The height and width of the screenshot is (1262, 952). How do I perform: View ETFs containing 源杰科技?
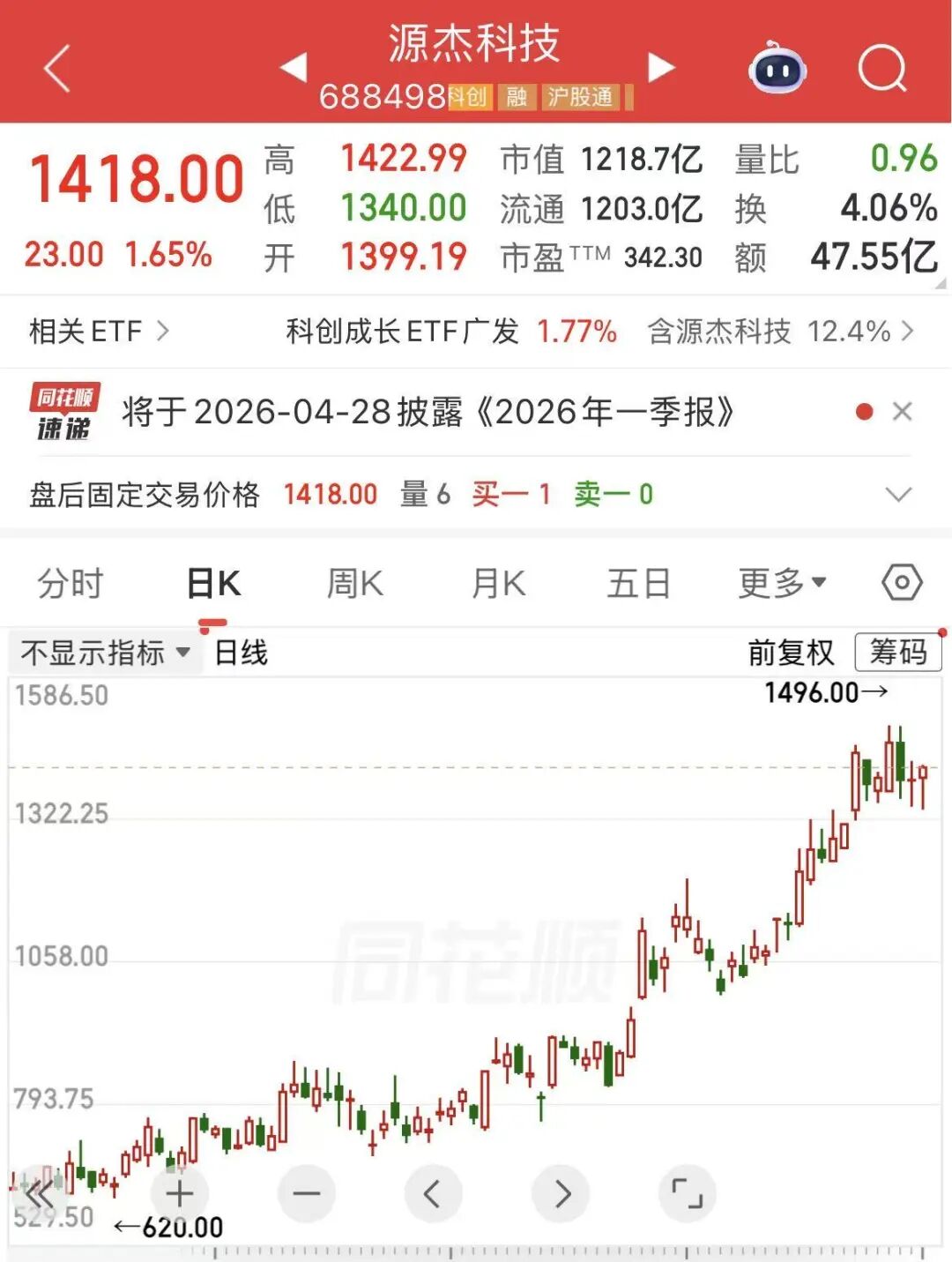pos(780,332)
